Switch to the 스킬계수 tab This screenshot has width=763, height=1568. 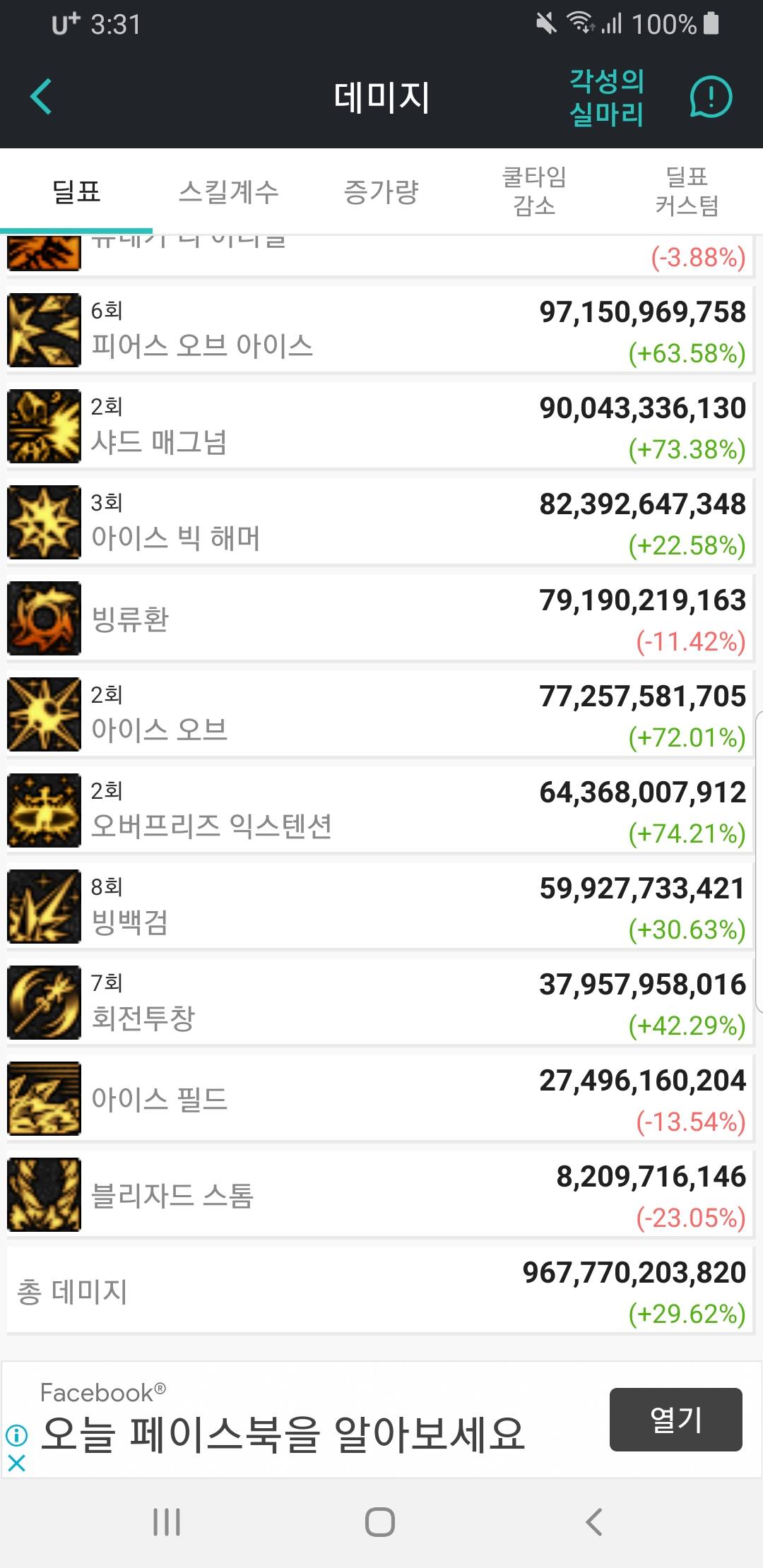coord(228,191)
